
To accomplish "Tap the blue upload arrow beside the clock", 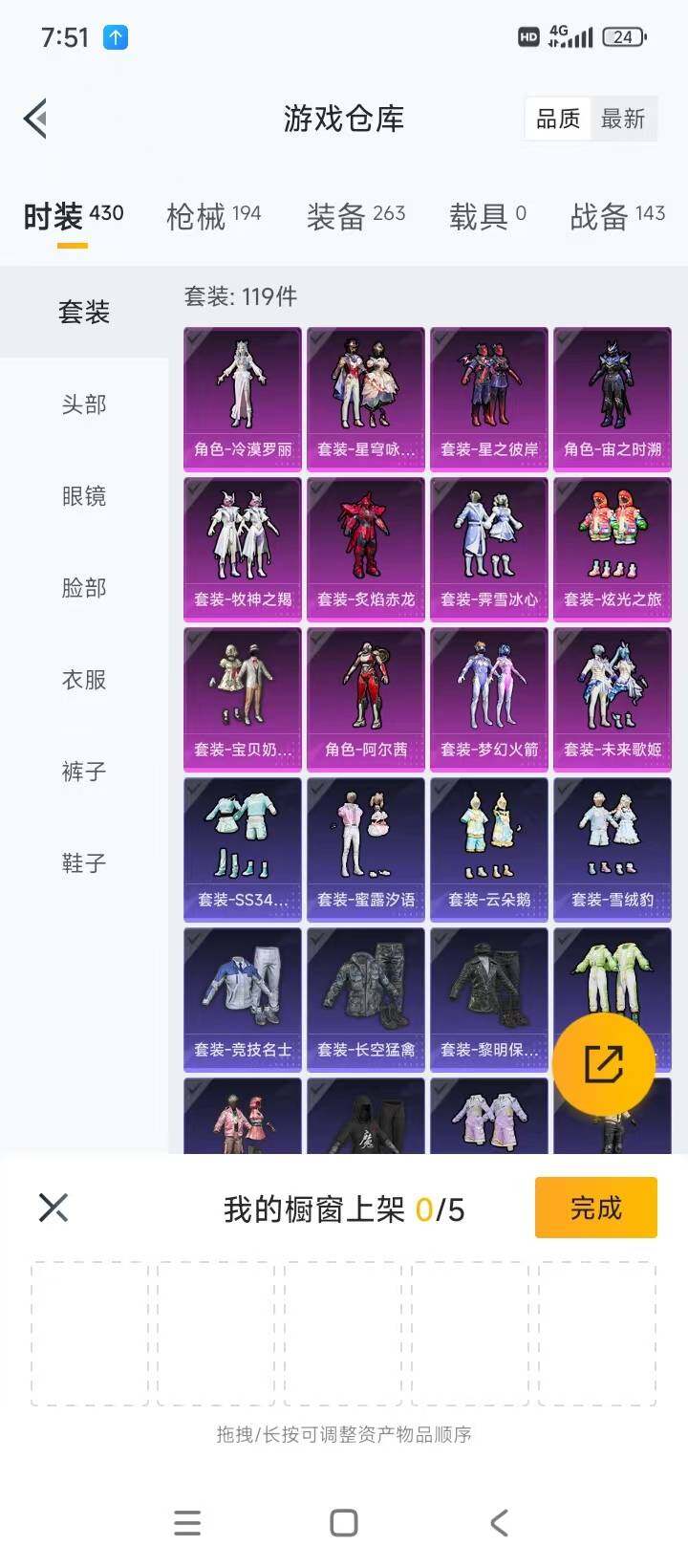I will coord(115,38).
